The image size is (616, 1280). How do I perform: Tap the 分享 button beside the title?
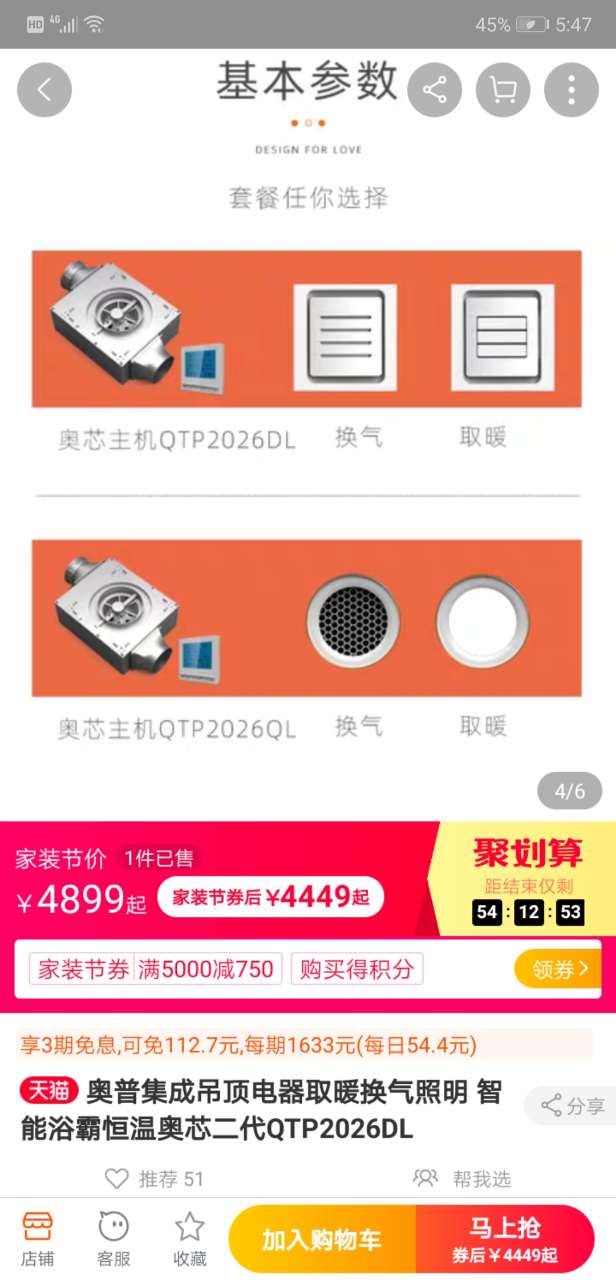tap(572, 1105)
